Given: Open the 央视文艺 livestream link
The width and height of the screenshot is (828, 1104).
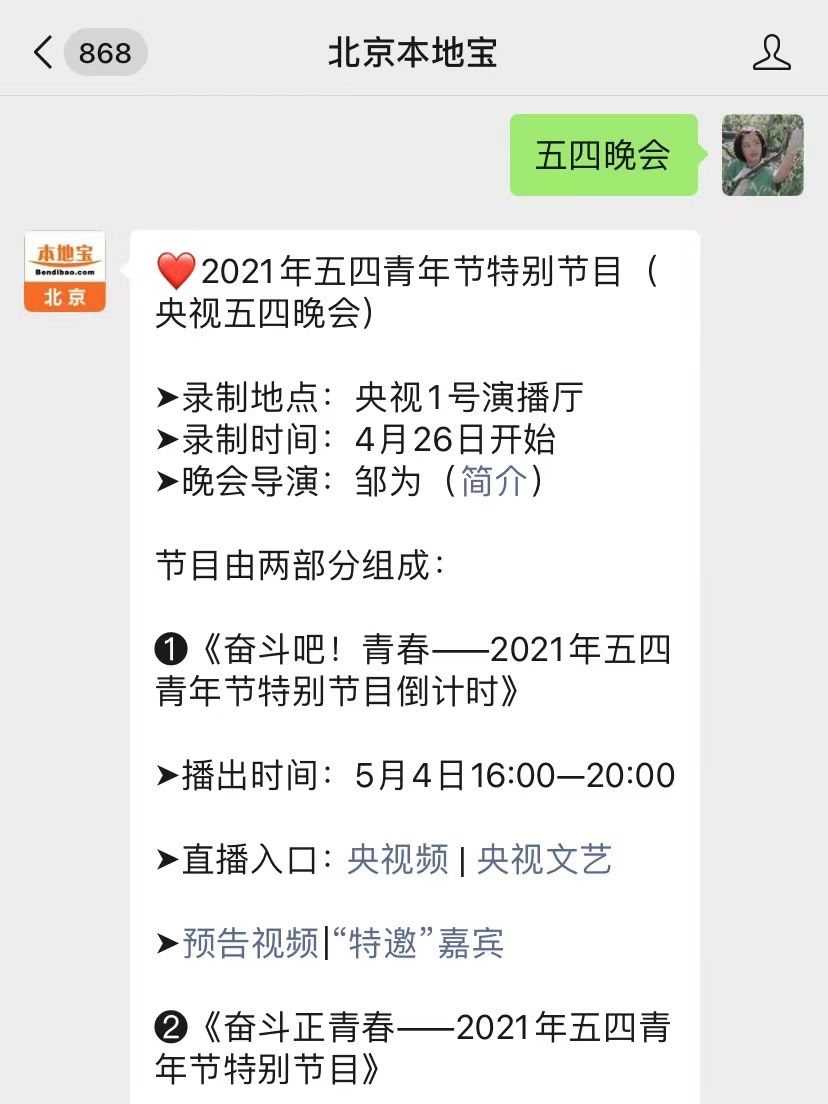Looking at the screenshot, I should [x=544, y=860].
